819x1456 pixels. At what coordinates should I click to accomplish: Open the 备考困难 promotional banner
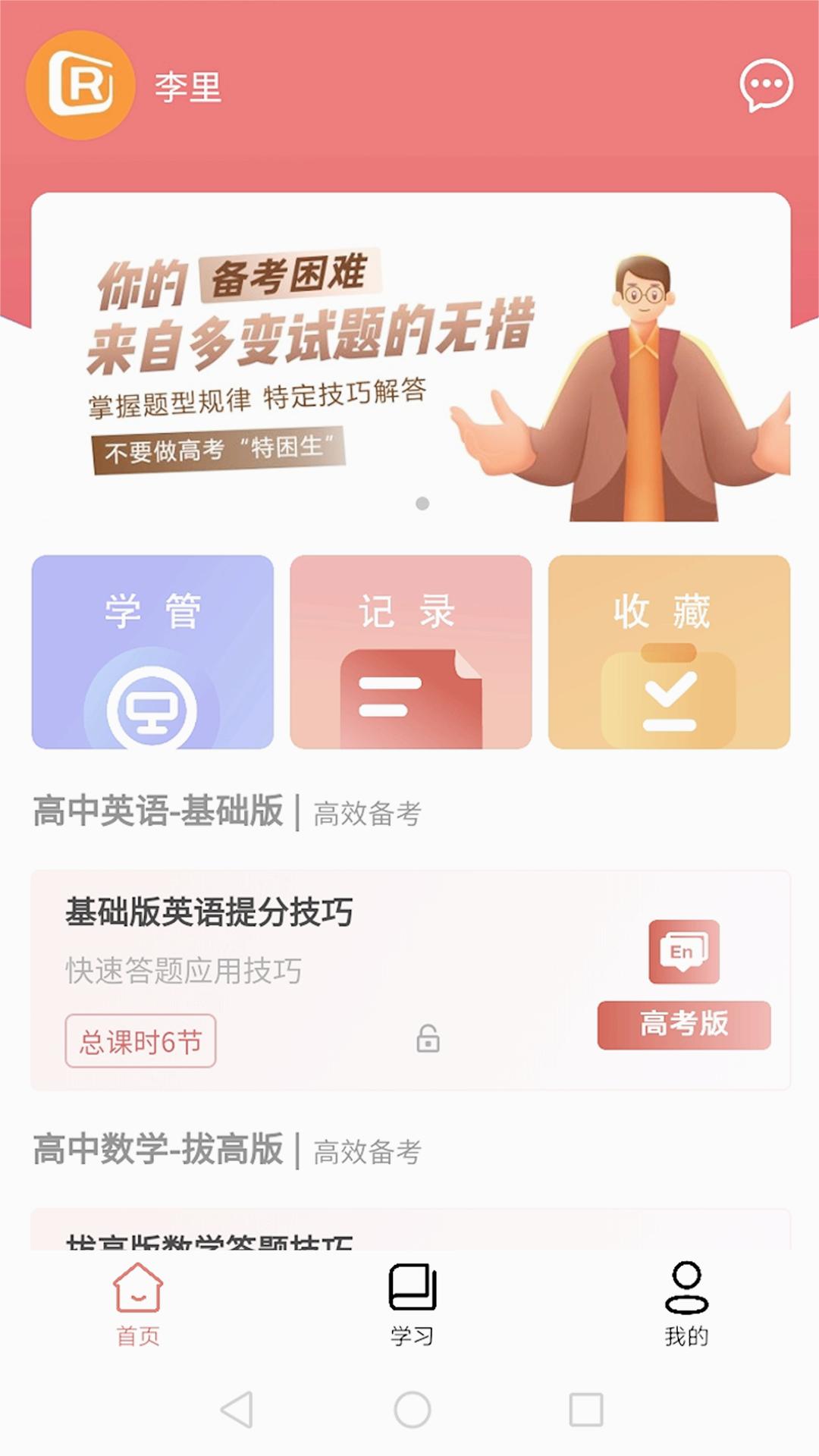pos(409,358)
